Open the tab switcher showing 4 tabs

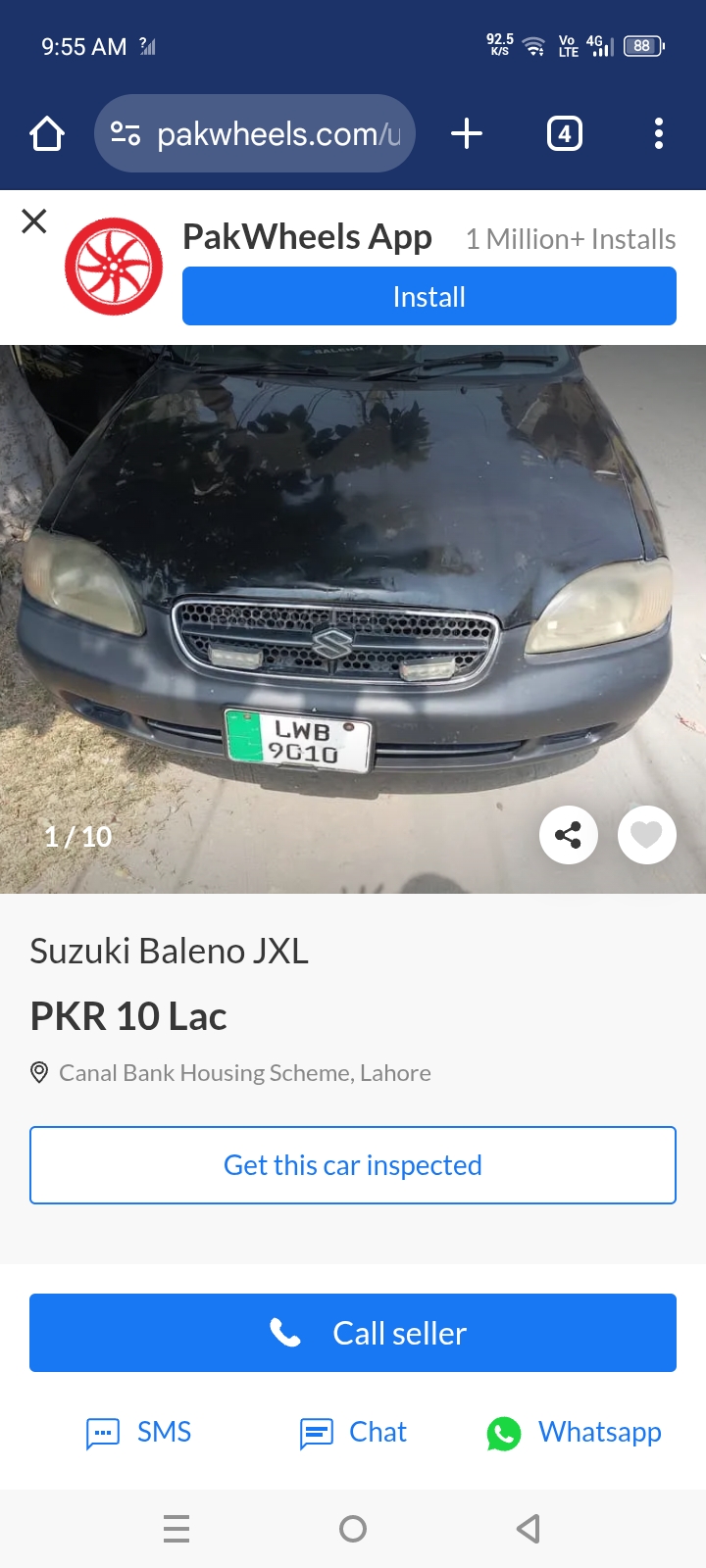point(564,133)
